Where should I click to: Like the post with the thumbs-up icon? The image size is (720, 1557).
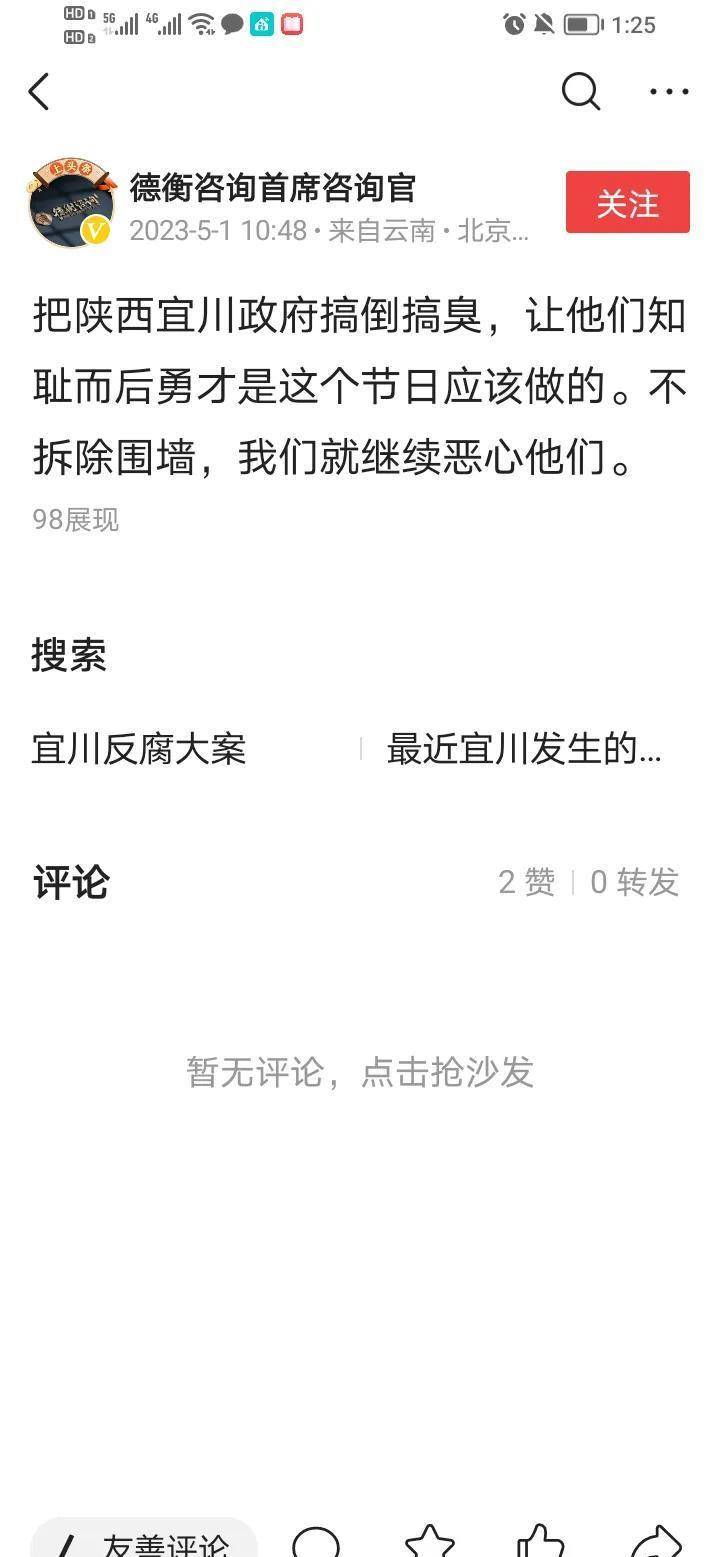pos(541,1543)
